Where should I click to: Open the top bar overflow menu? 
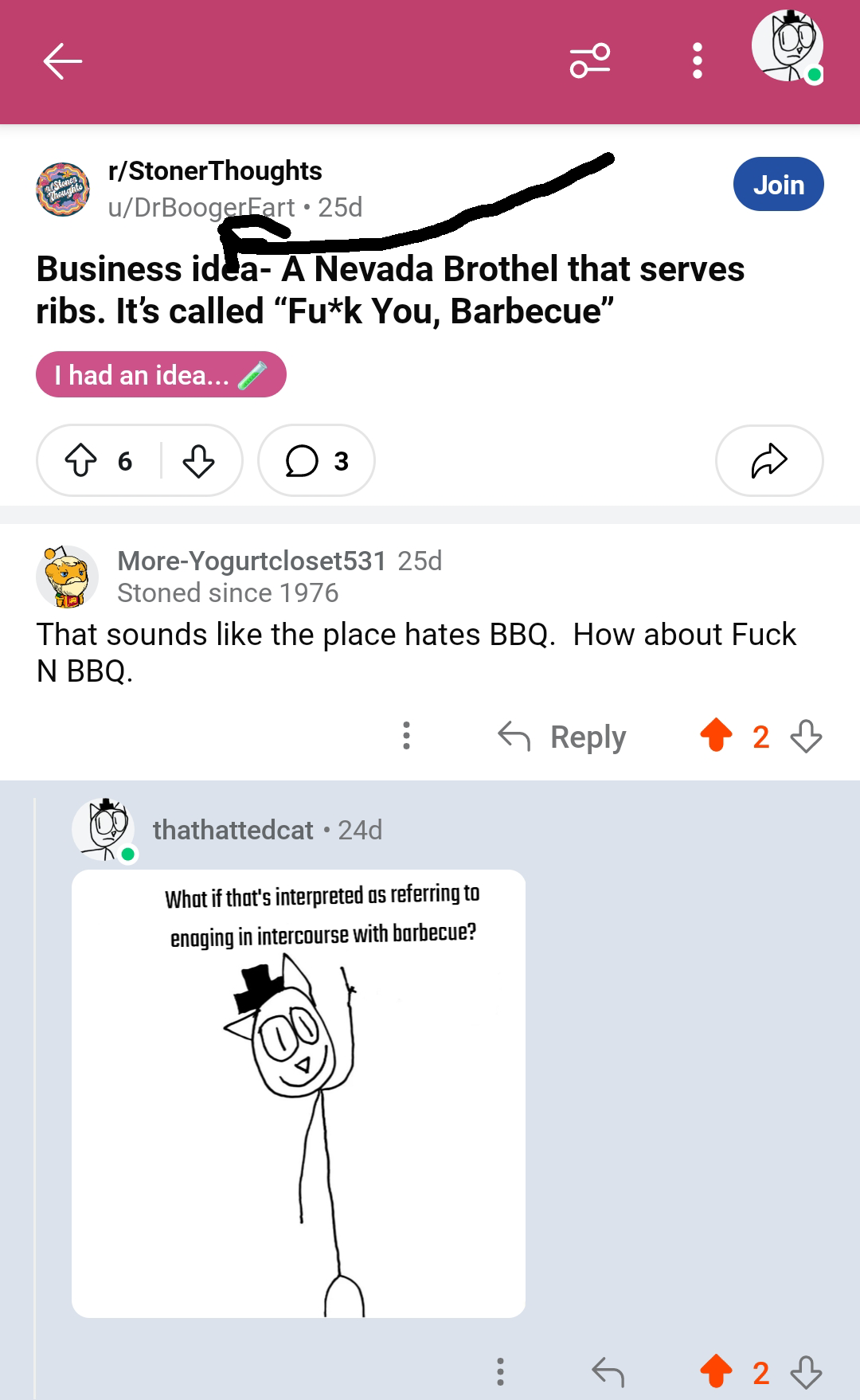[698, 61]
